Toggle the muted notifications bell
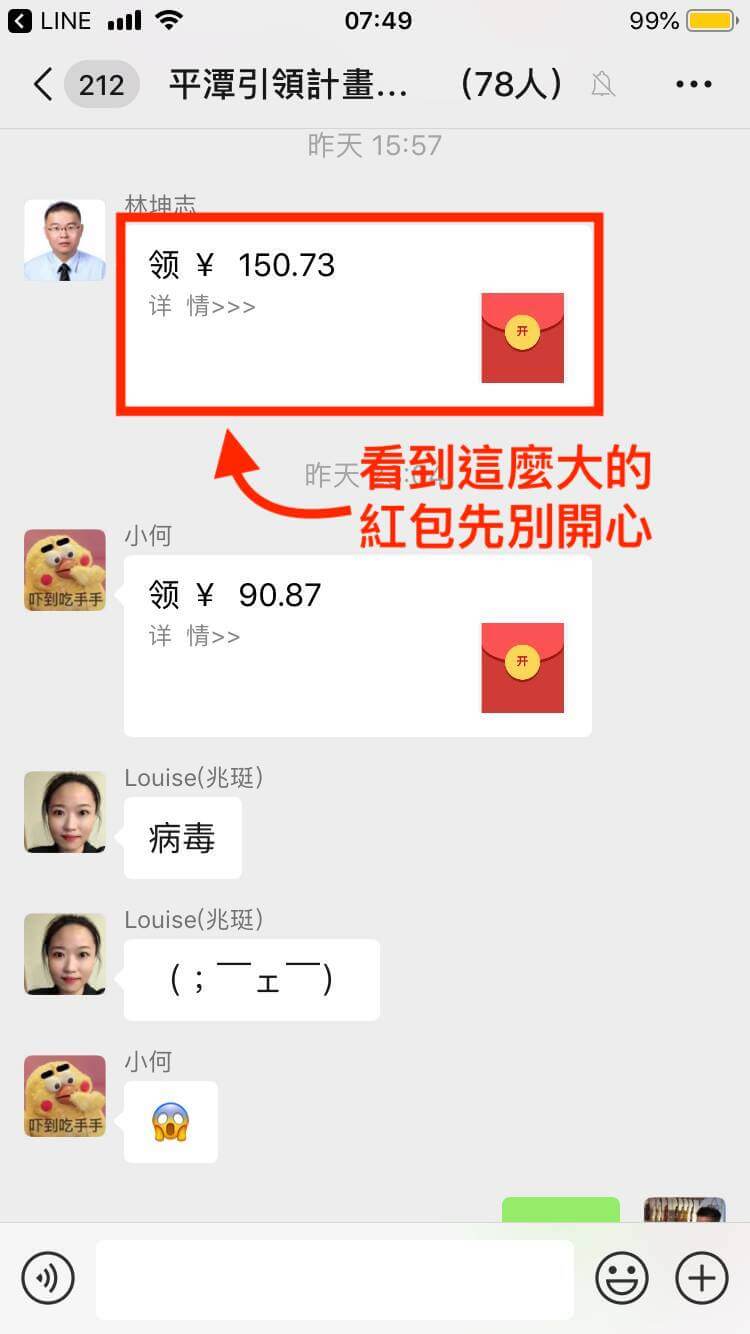This screenshot has width=750, height=1334. 604,84
